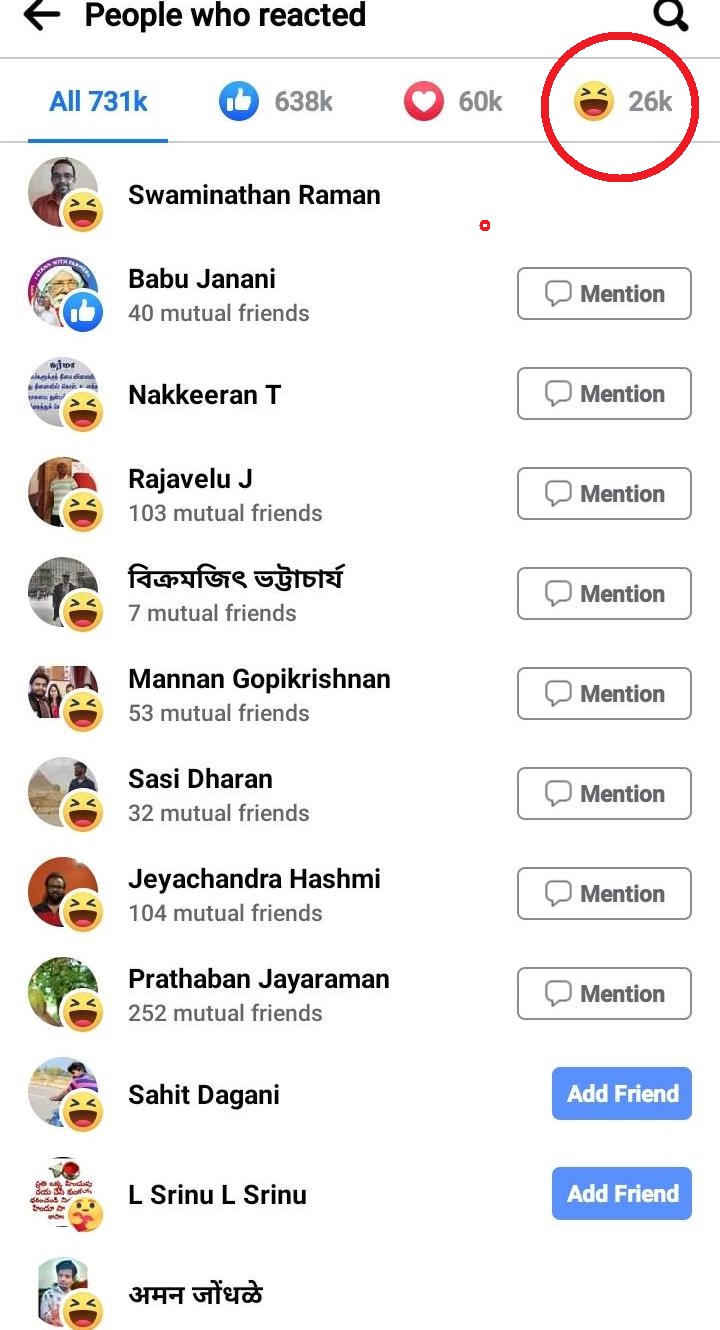The width and height of the screenshot is (720, 1330).
Task: Open अमन जोंधळे's profile
Action: tap(196, 1294)
